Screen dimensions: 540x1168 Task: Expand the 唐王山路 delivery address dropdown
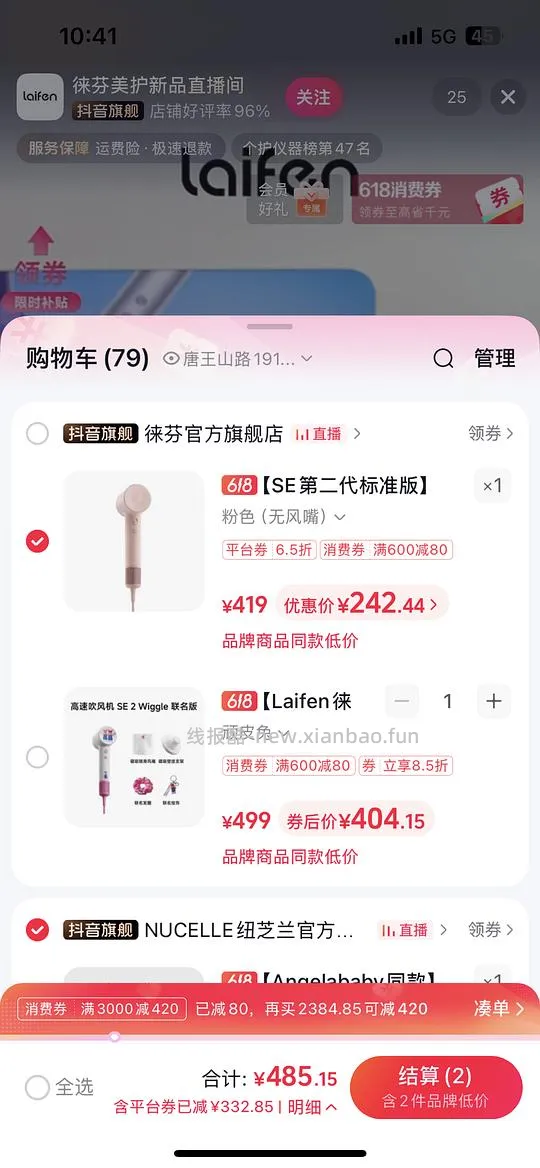238,359
